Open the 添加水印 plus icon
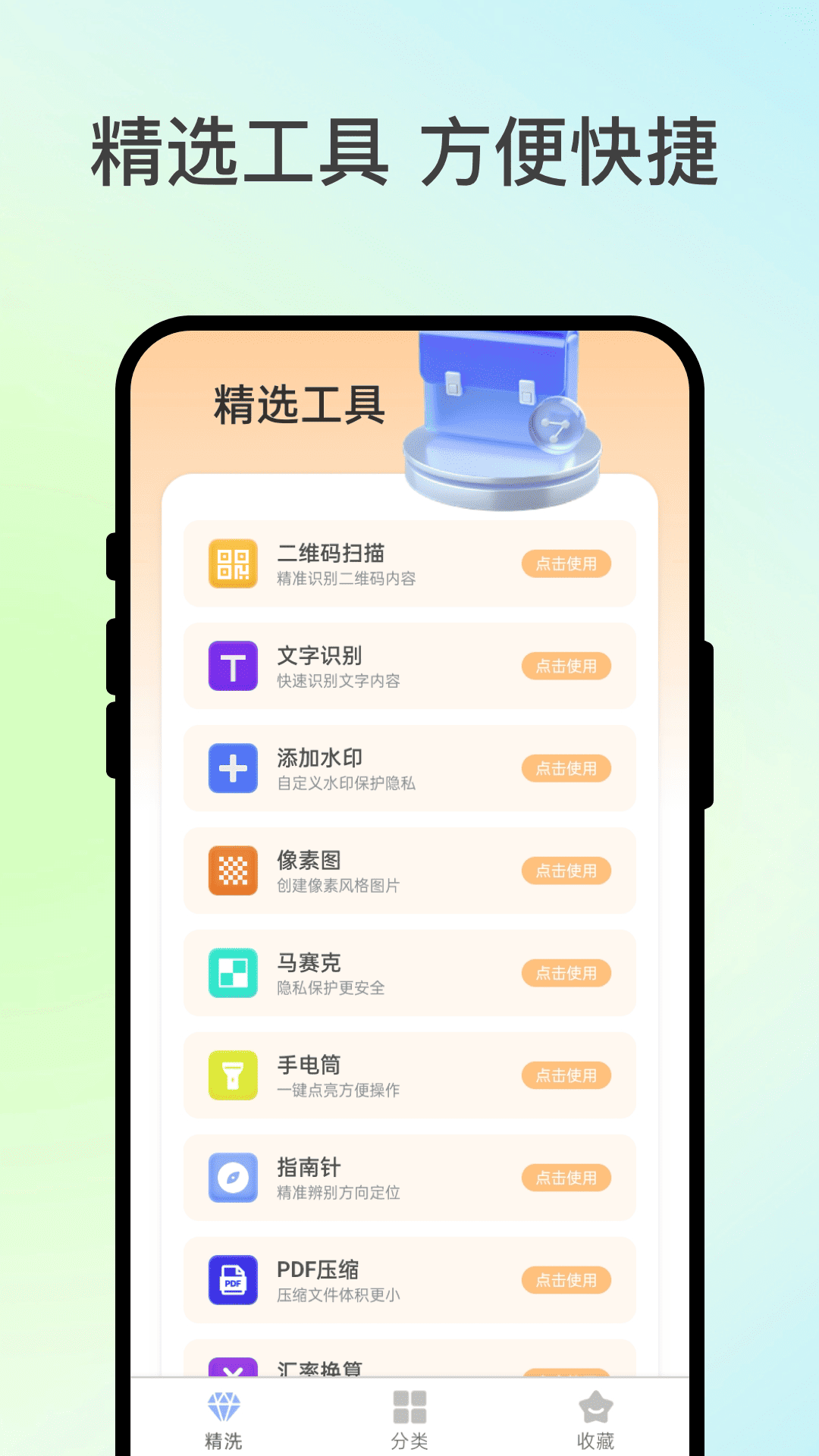The width and height of the screenshot is (819, 1456). (232, 769)
